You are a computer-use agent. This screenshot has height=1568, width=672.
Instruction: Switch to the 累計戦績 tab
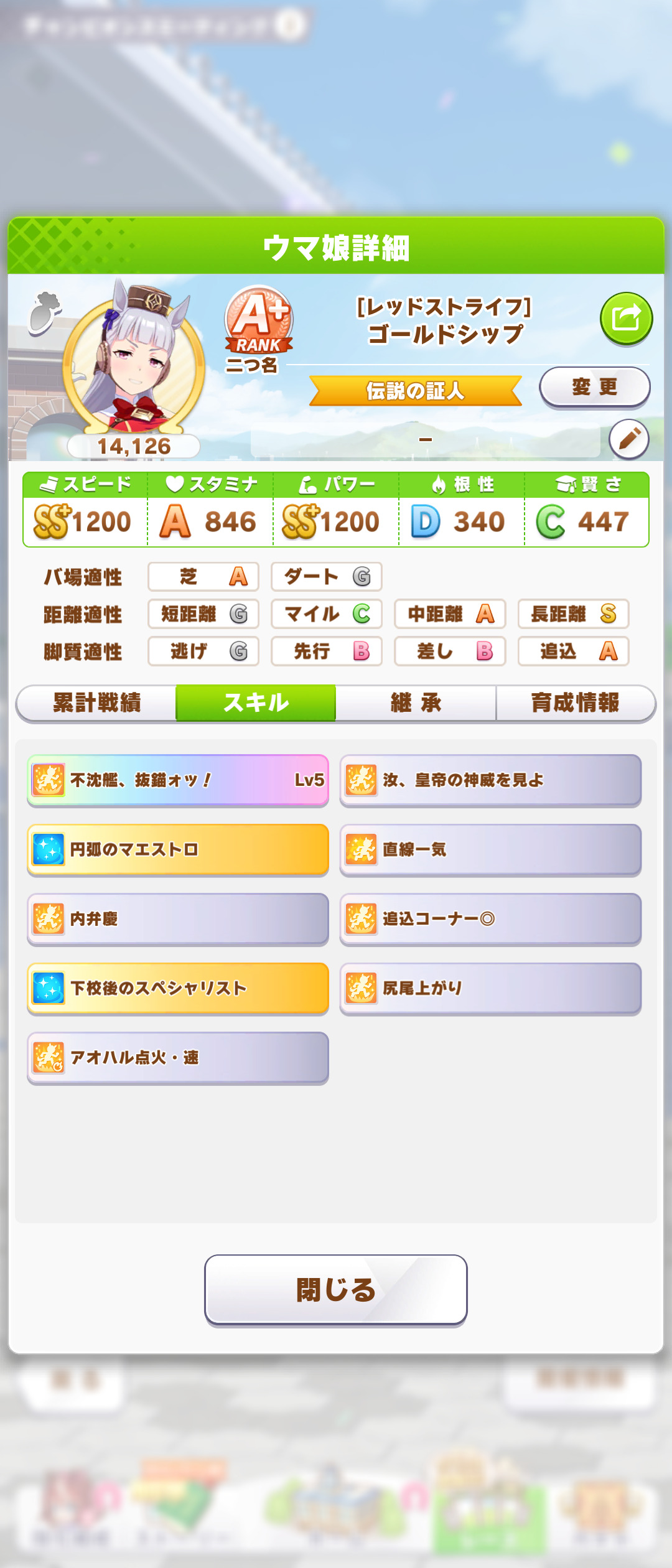click(96, 703)
